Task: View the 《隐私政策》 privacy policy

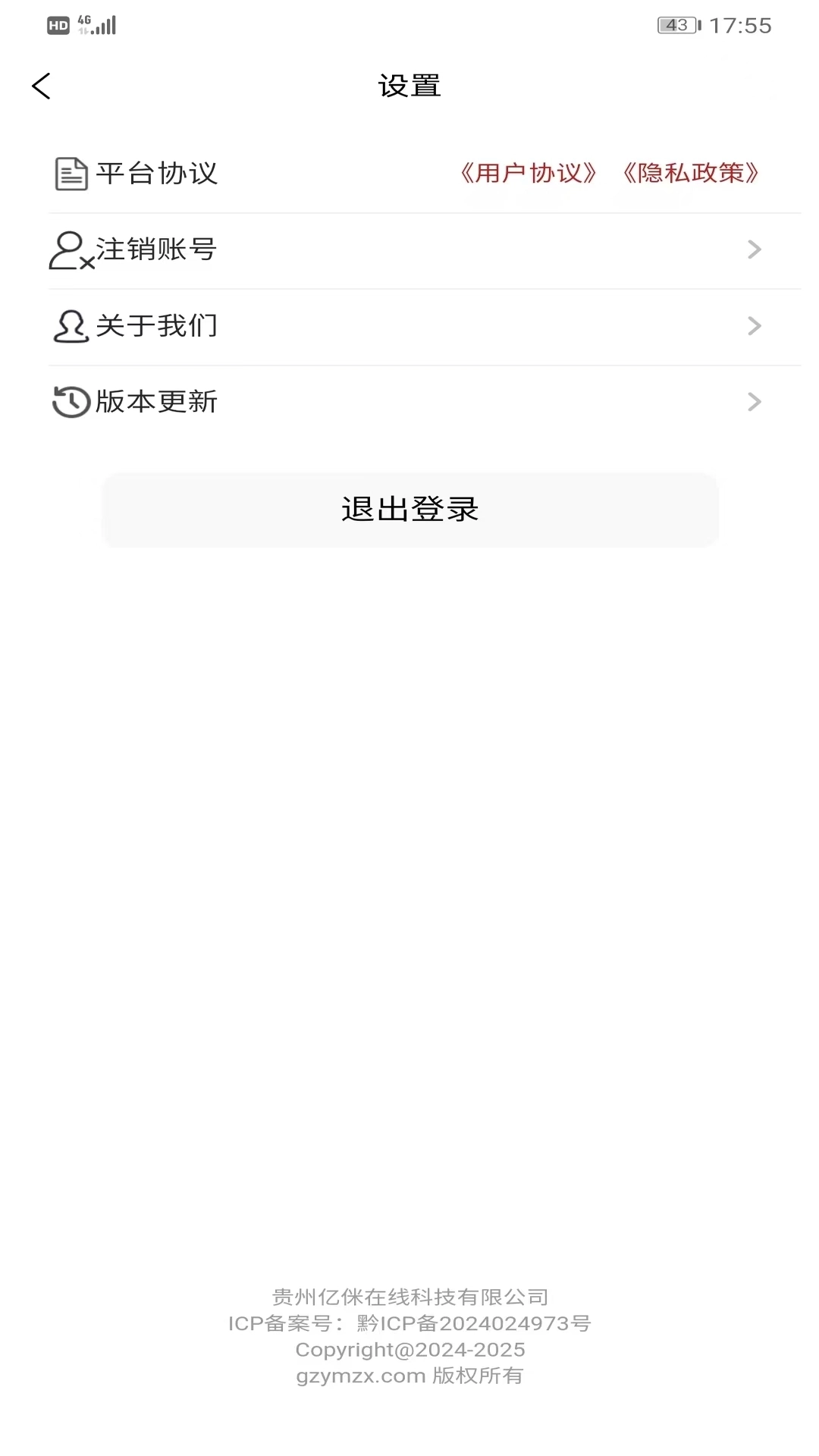Action: pos(692,173)
